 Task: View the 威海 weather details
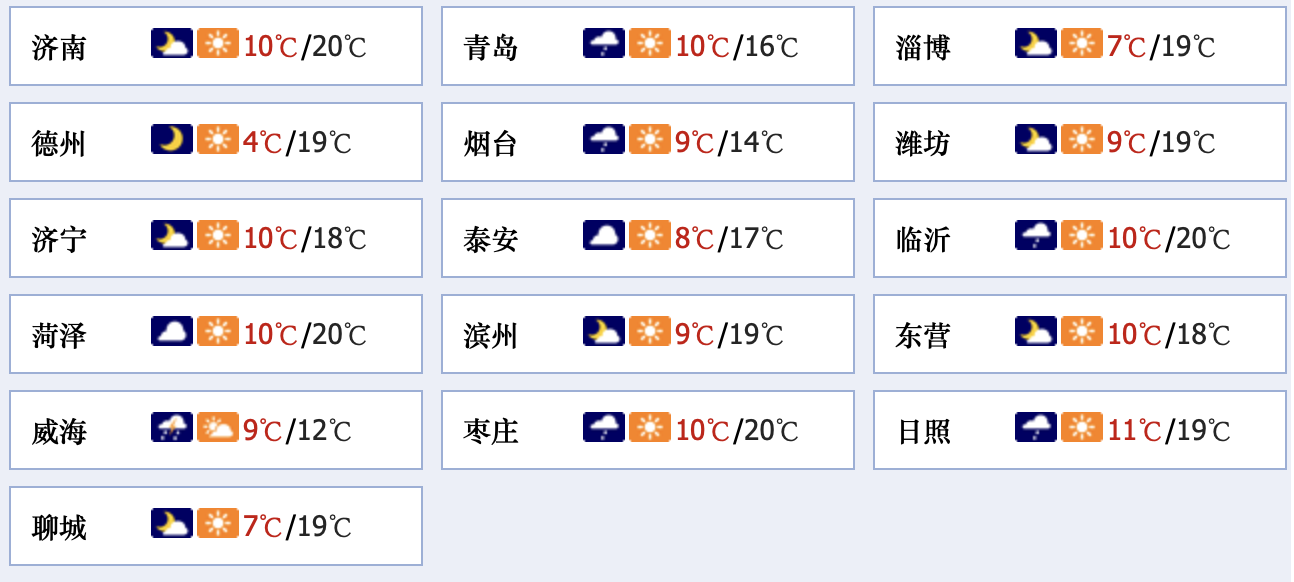[x=216, y=430]
